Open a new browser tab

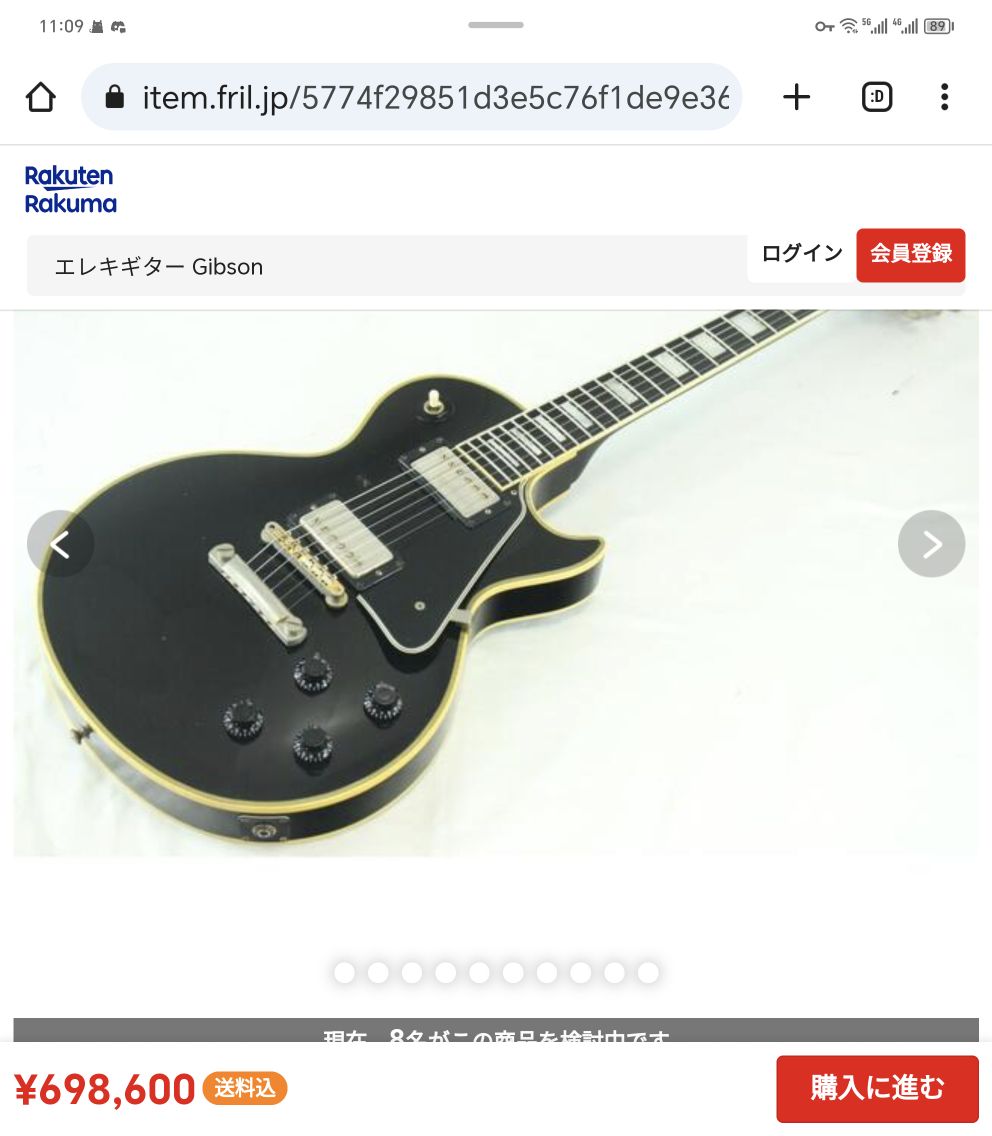(796, 97)
